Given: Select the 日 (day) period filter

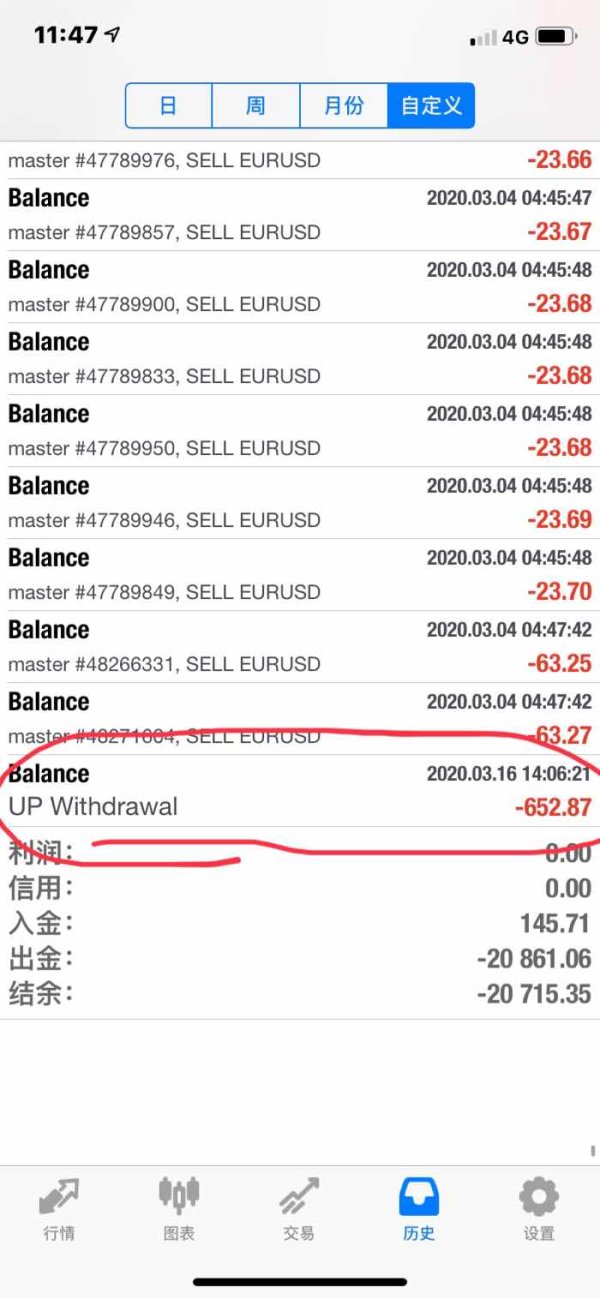Looking at the screenshot, I should tap(169, 105).
